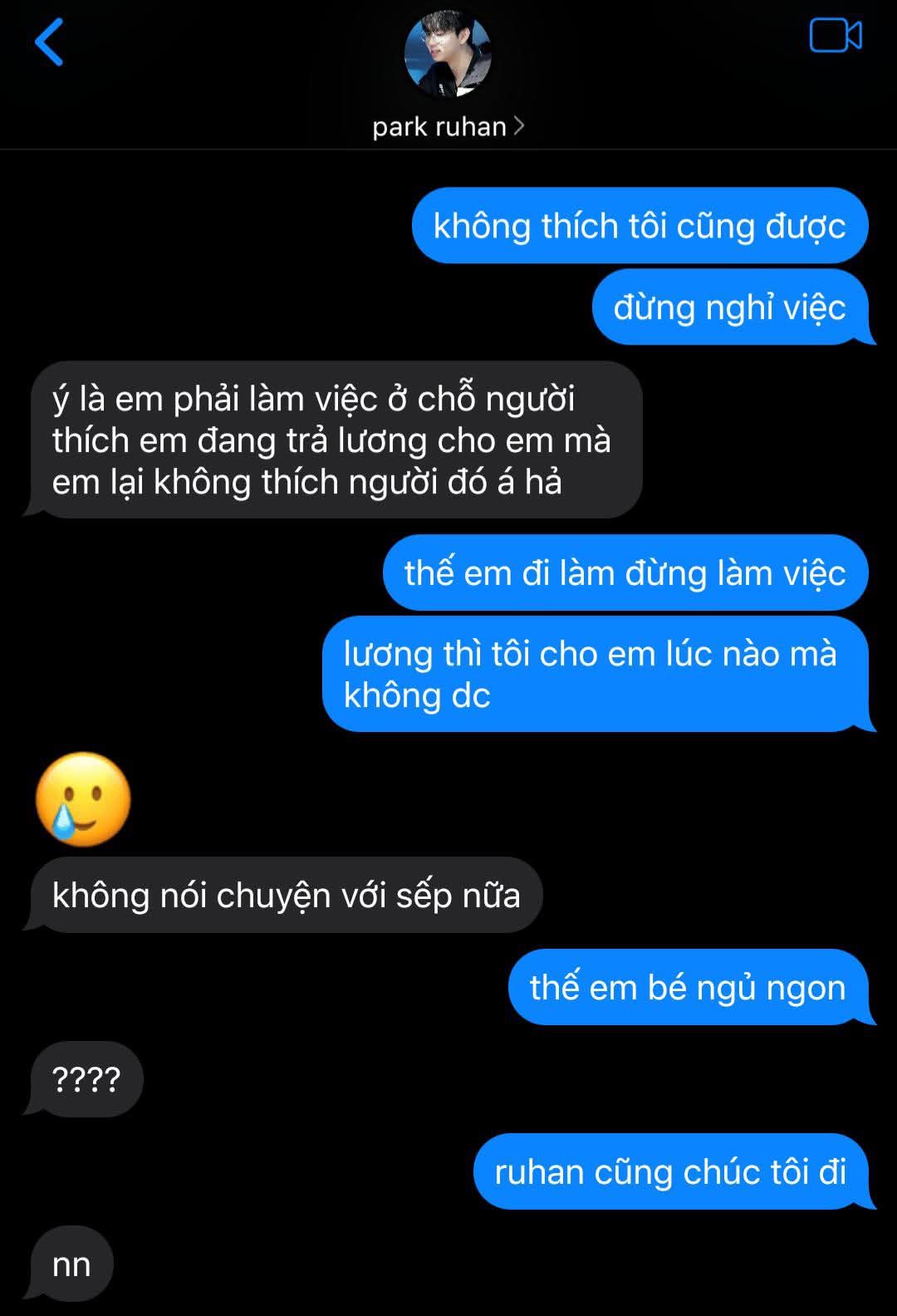This screenshot has height=1316, width=897.
Task: Go back to the messages list
Action: (x=49, y=42)
